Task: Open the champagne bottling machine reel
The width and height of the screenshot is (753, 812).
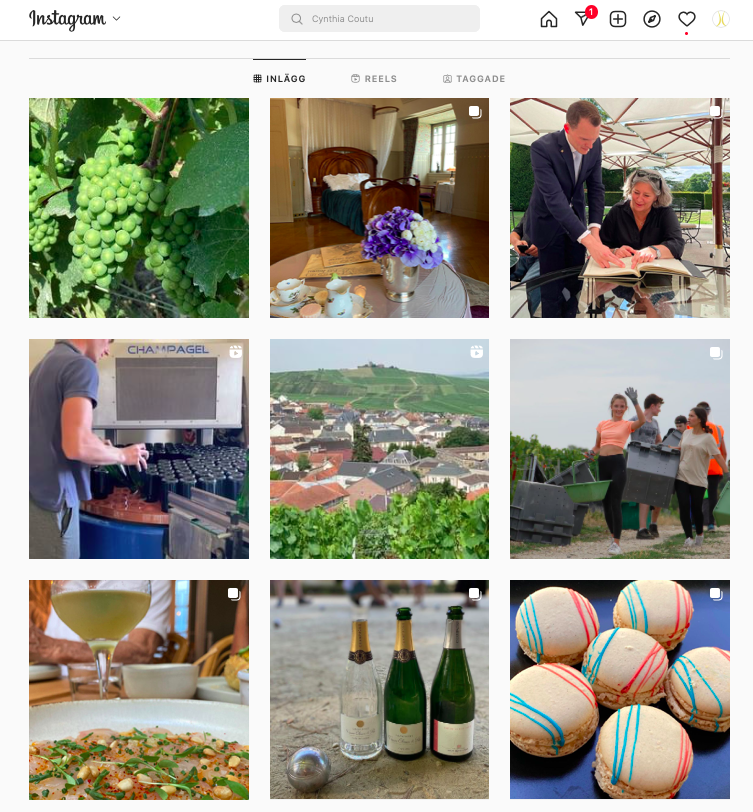Action: [139, 449]
